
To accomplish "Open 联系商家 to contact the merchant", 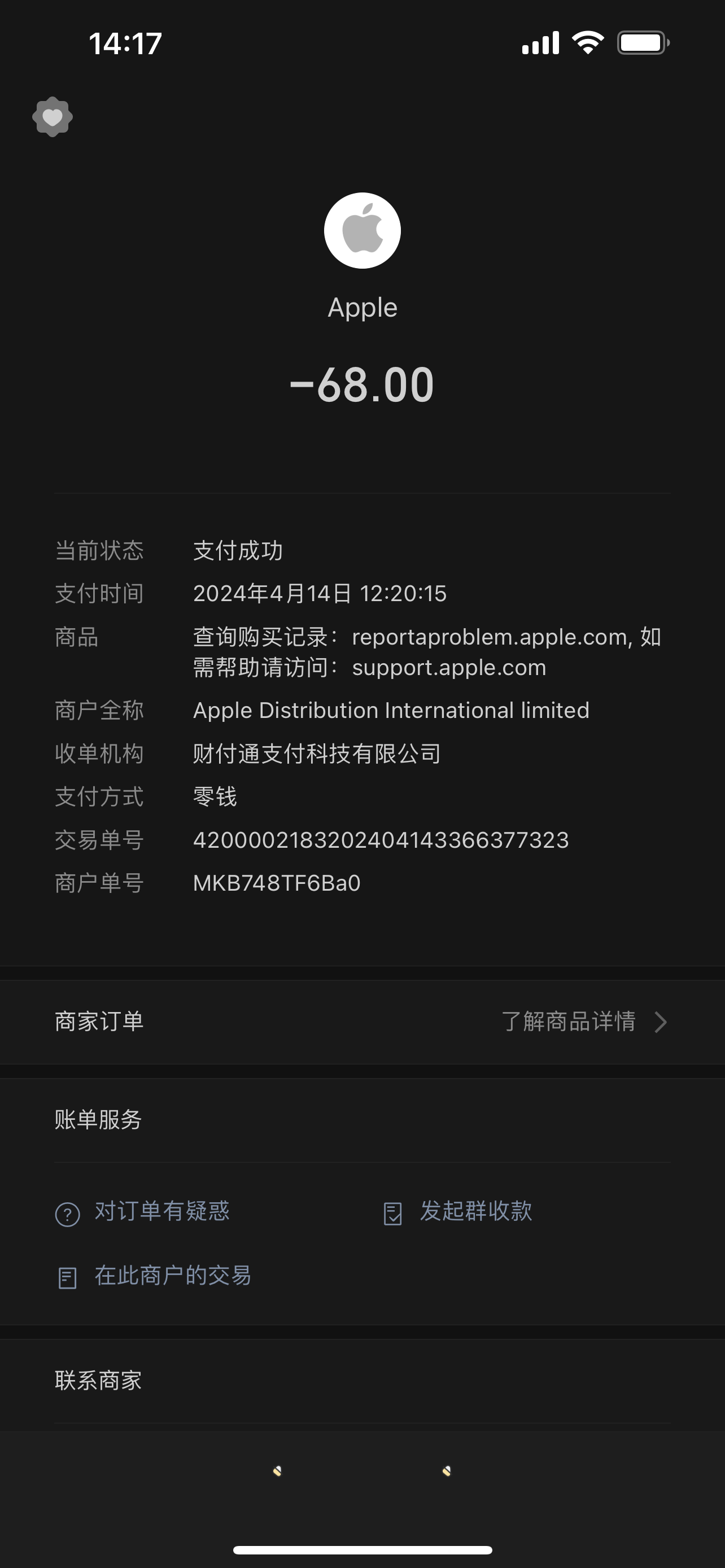I will click(x=98, y=1380).
